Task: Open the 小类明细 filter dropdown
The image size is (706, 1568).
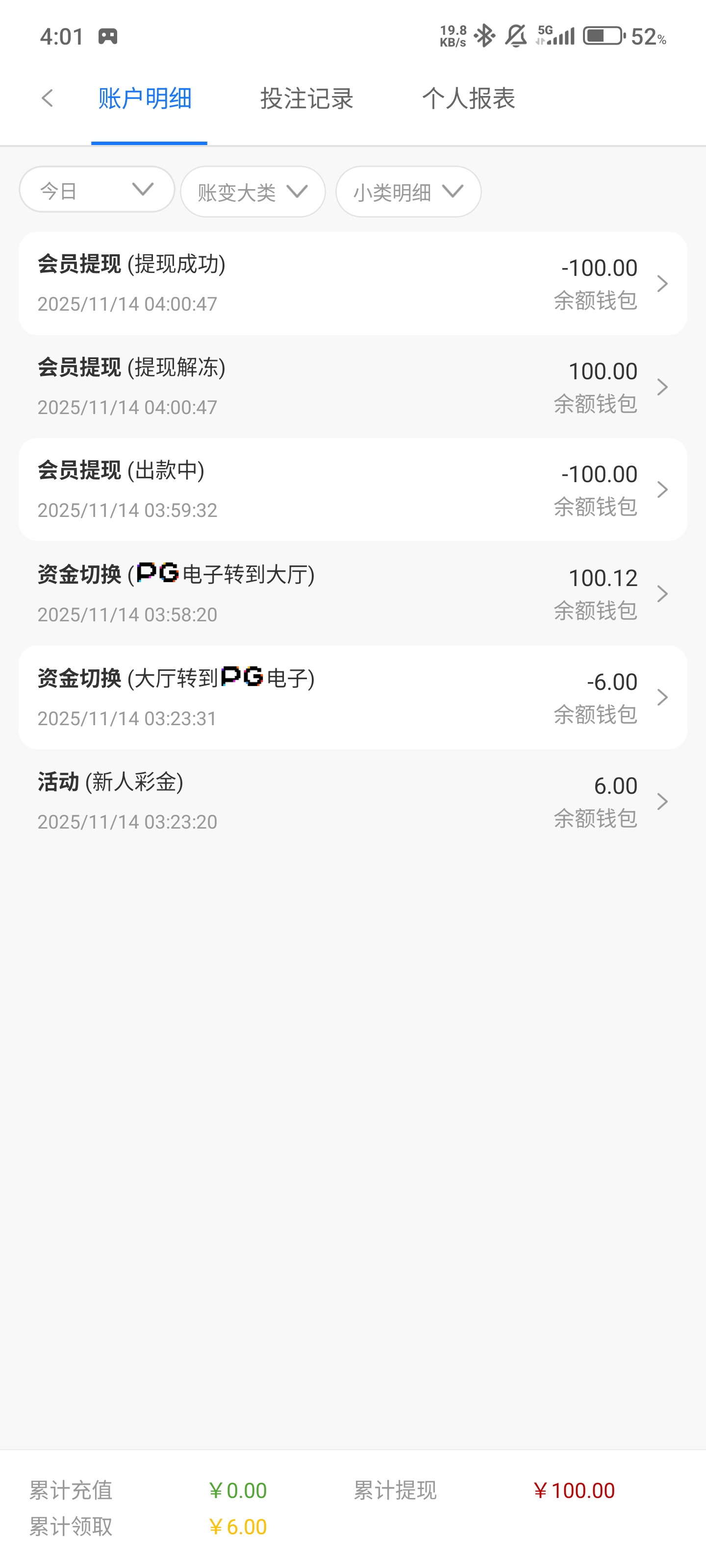Action: coord(408,193)
